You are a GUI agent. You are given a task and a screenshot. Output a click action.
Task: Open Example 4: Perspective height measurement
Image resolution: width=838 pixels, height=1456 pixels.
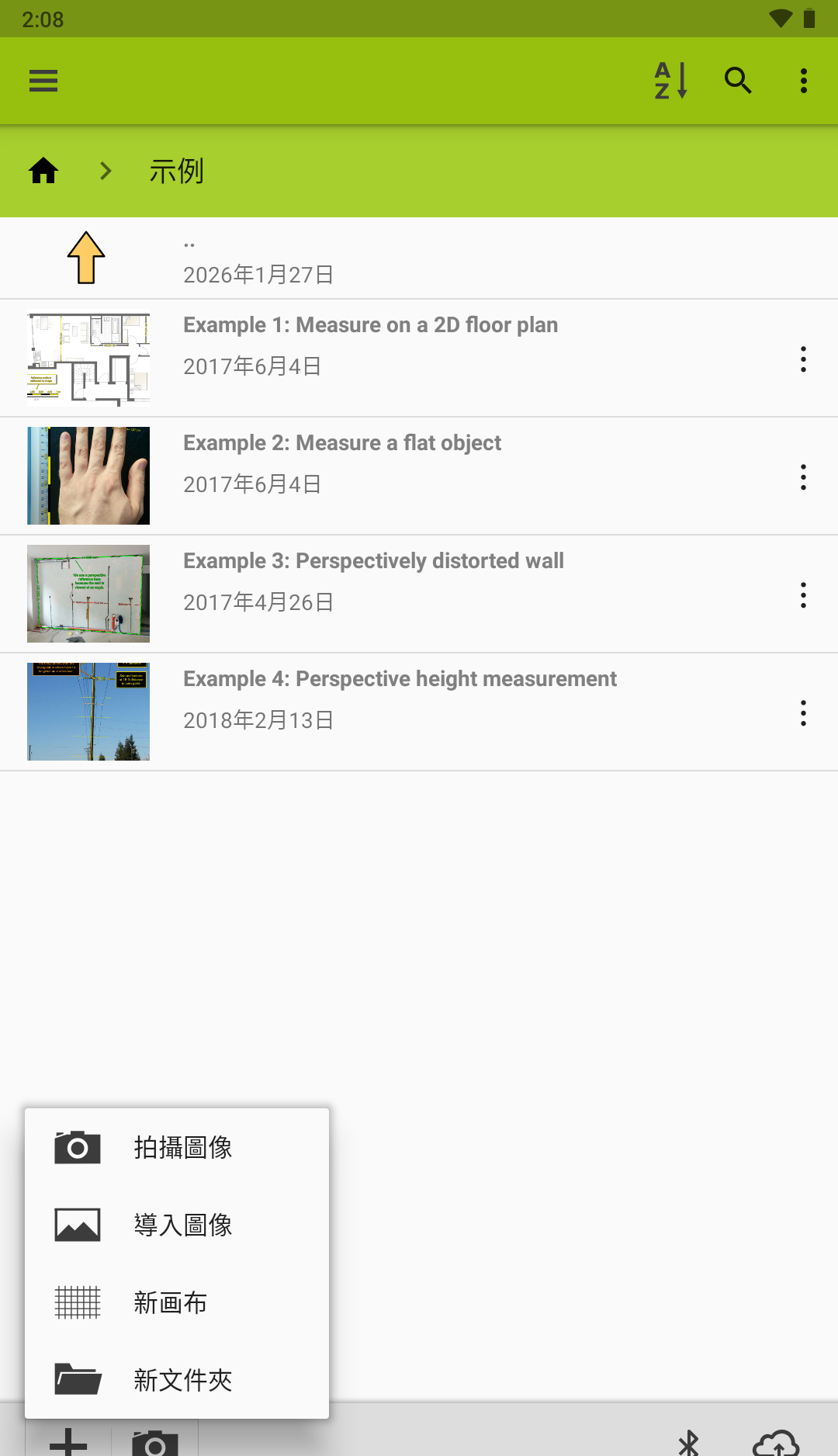coord(400,679)
